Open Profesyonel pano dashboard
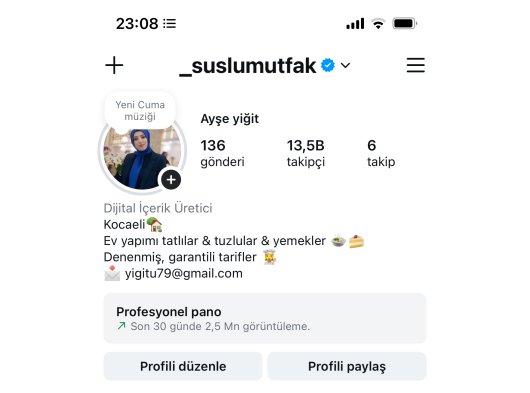Screen dimensions: 530x393 [x=265, y=318]
